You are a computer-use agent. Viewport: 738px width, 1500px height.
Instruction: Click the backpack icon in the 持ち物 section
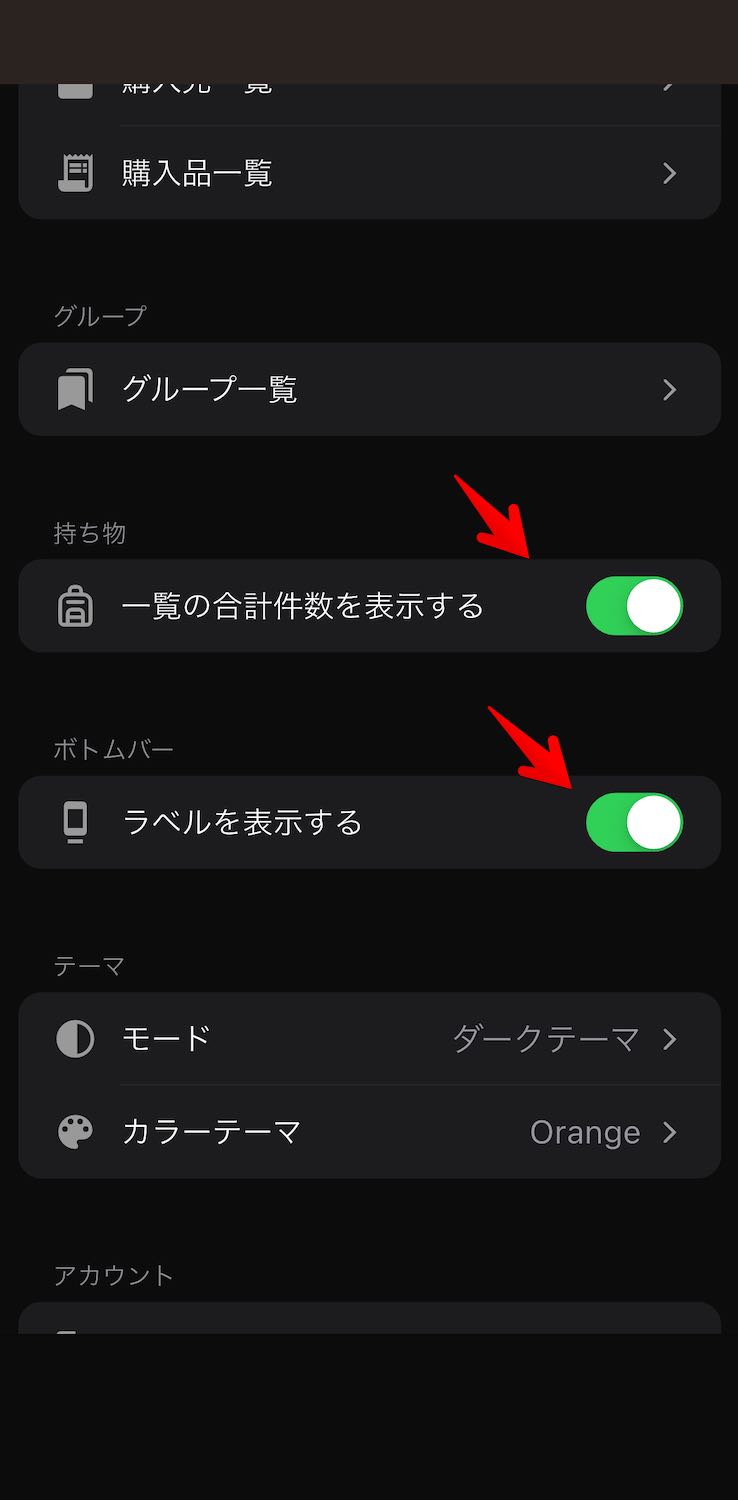click(x=75, y=606)
